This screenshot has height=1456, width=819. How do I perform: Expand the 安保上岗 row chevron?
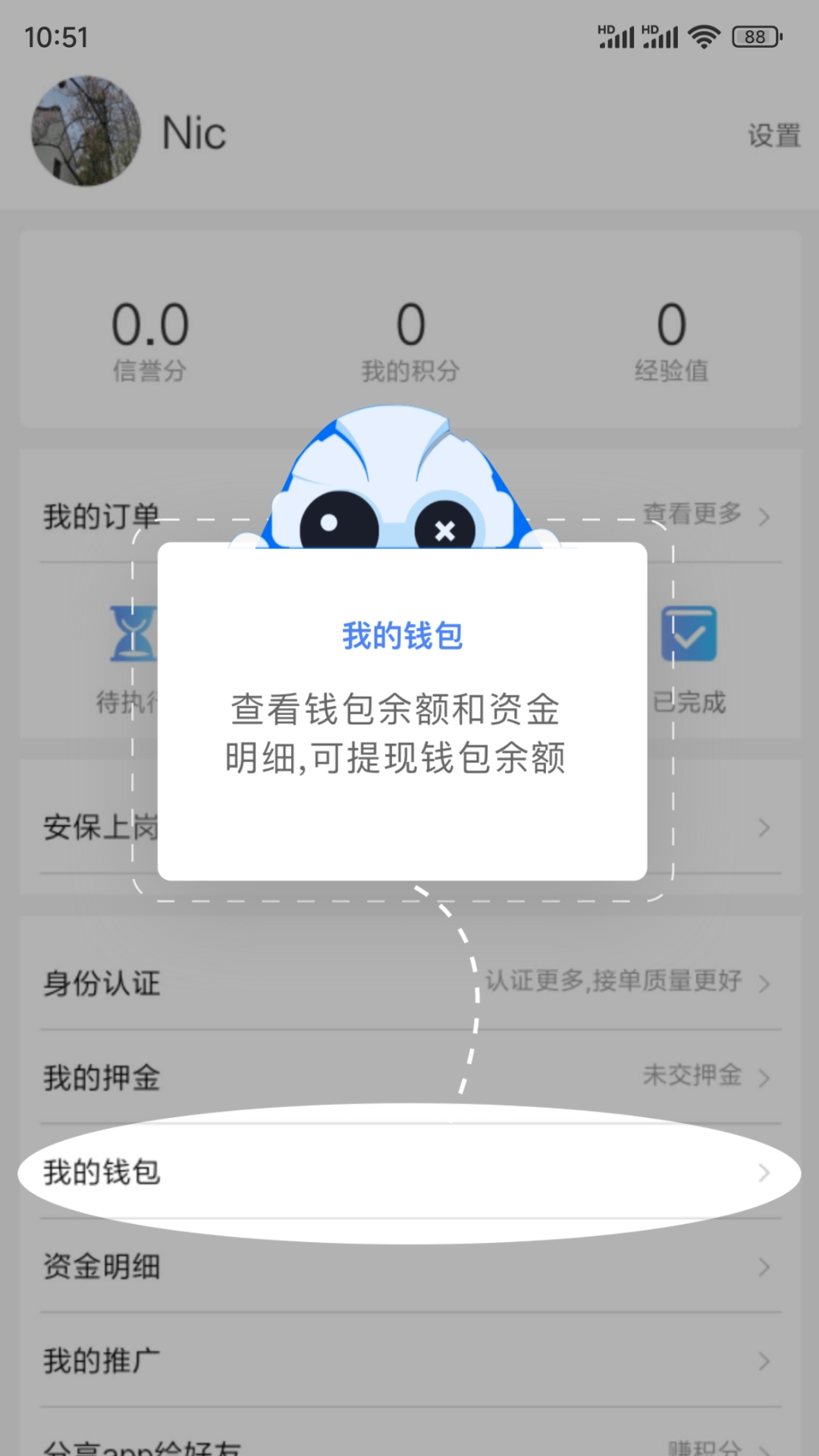tap(764, 829)
